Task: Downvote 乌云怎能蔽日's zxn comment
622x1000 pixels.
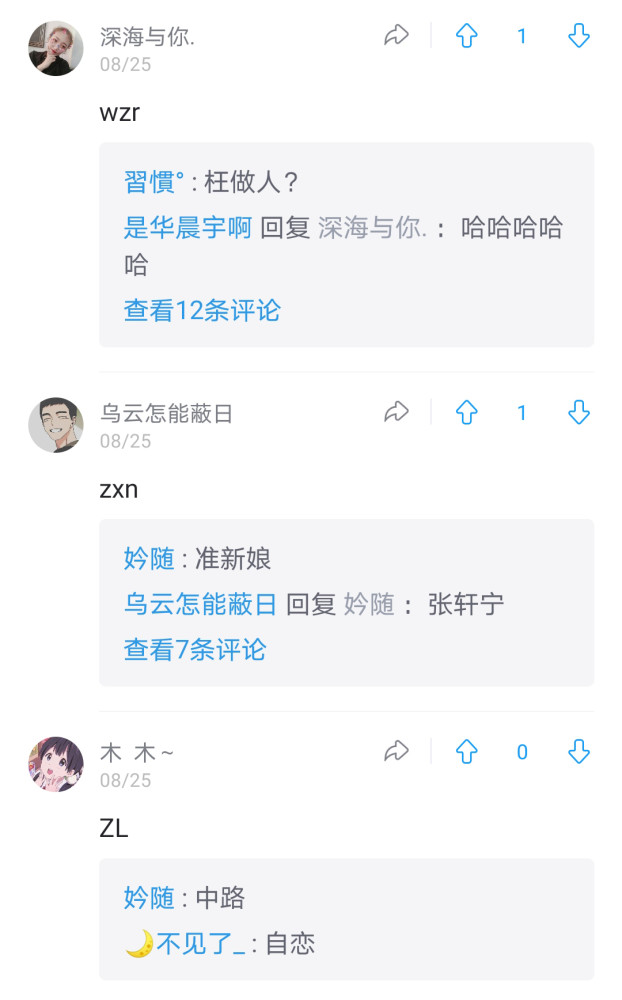Action: tap(579, 412)
